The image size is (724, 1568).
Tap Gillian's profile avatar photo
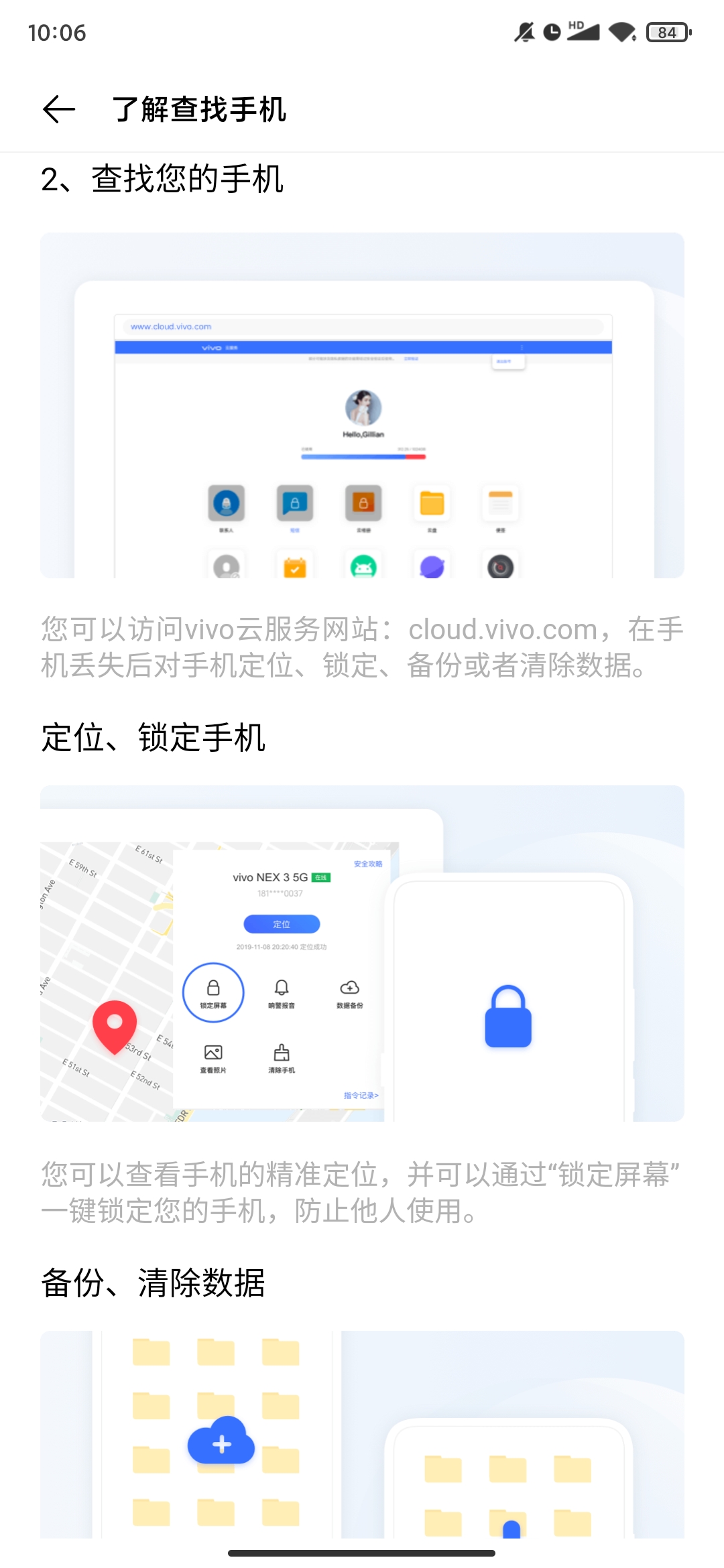pos(362,407)
